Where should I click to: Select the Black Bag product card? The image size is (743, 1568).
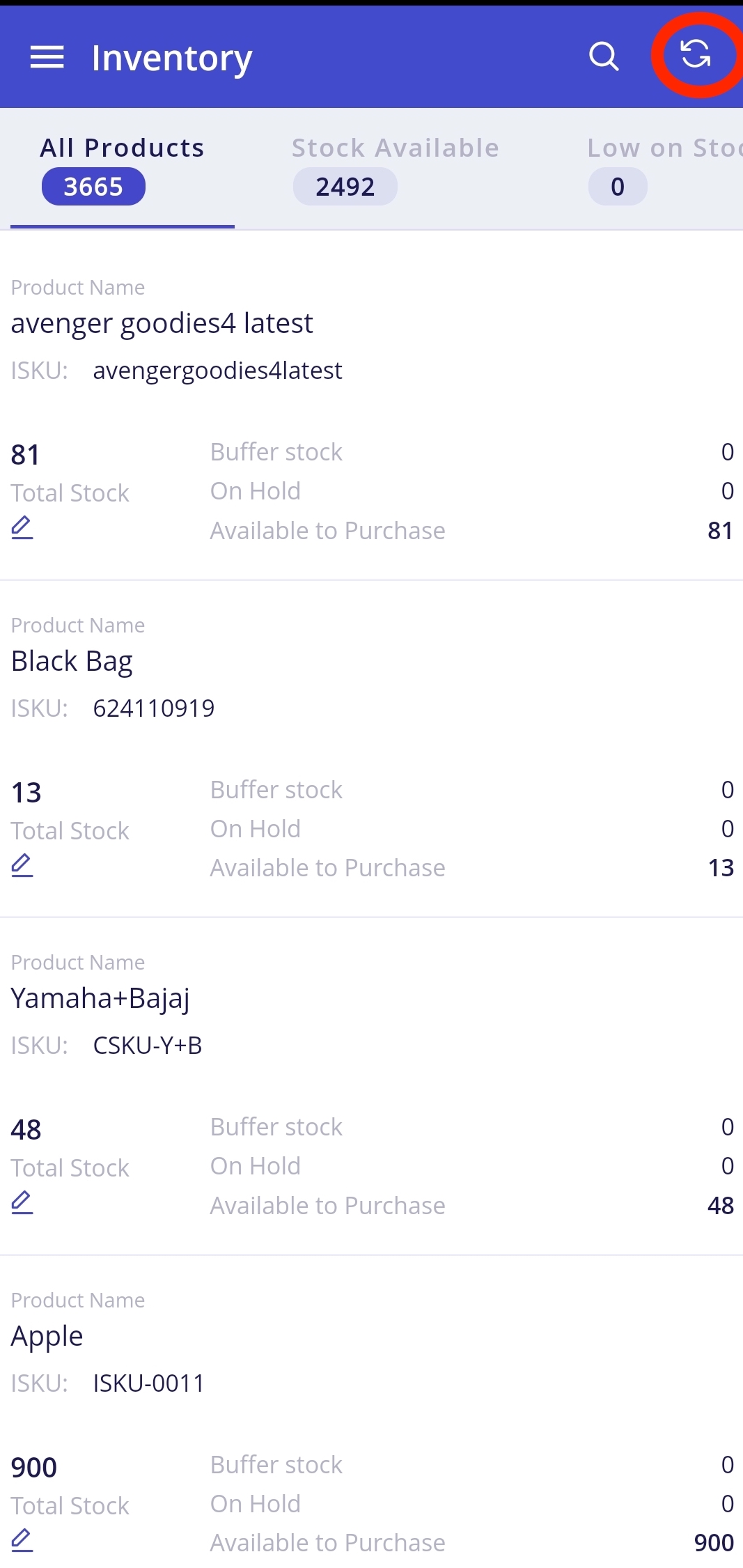(x=72, y=660)
